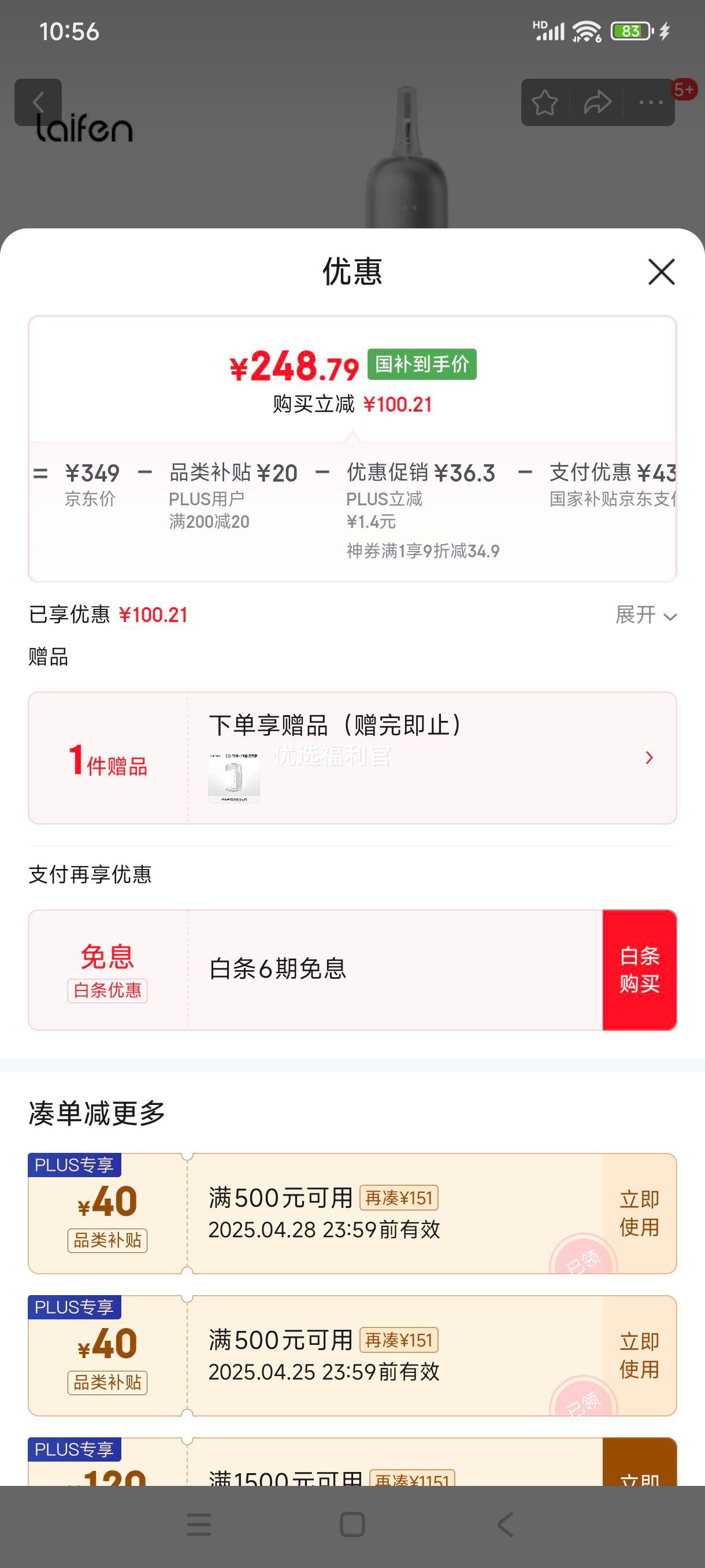Tap the system home button
This screenshot has width=705, height=1568.
352,1525
